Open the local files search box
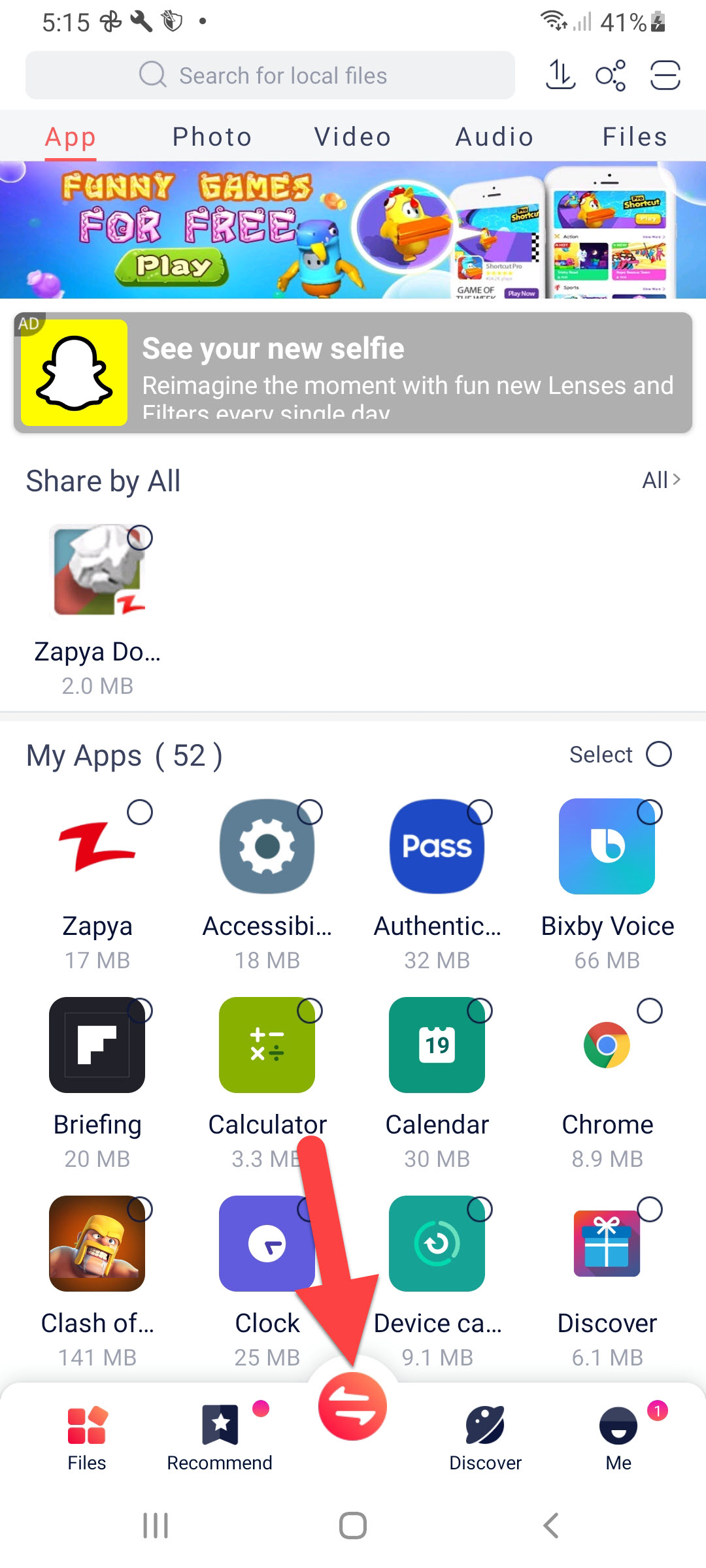This screenshot has height=1568, width=706. click(x=269, y=76)
